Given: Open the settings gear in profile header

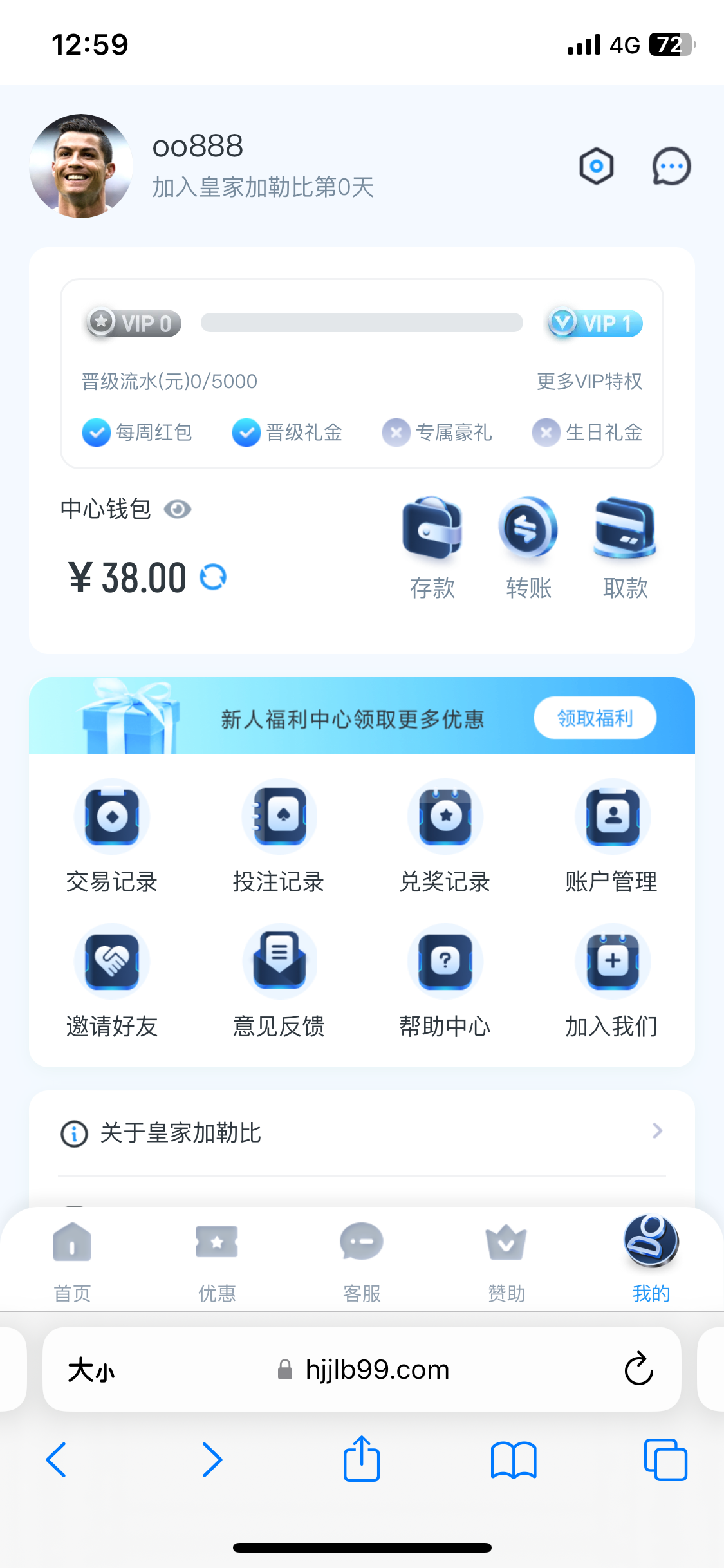Looking at the screenshot, I should pyautogui.click(x=595, y=165).
